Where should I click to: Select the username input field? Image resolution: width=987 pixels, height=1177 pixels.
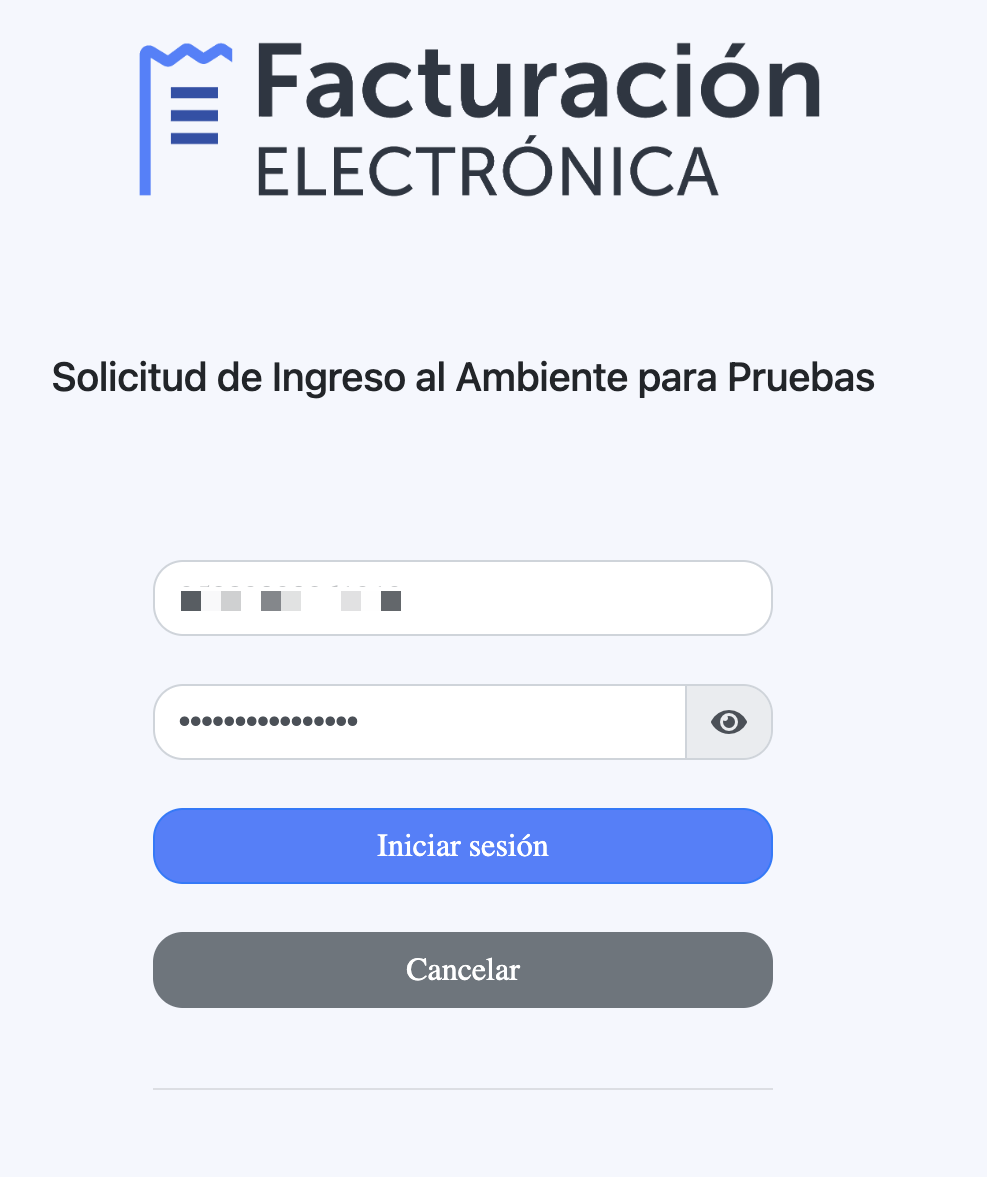462,598
